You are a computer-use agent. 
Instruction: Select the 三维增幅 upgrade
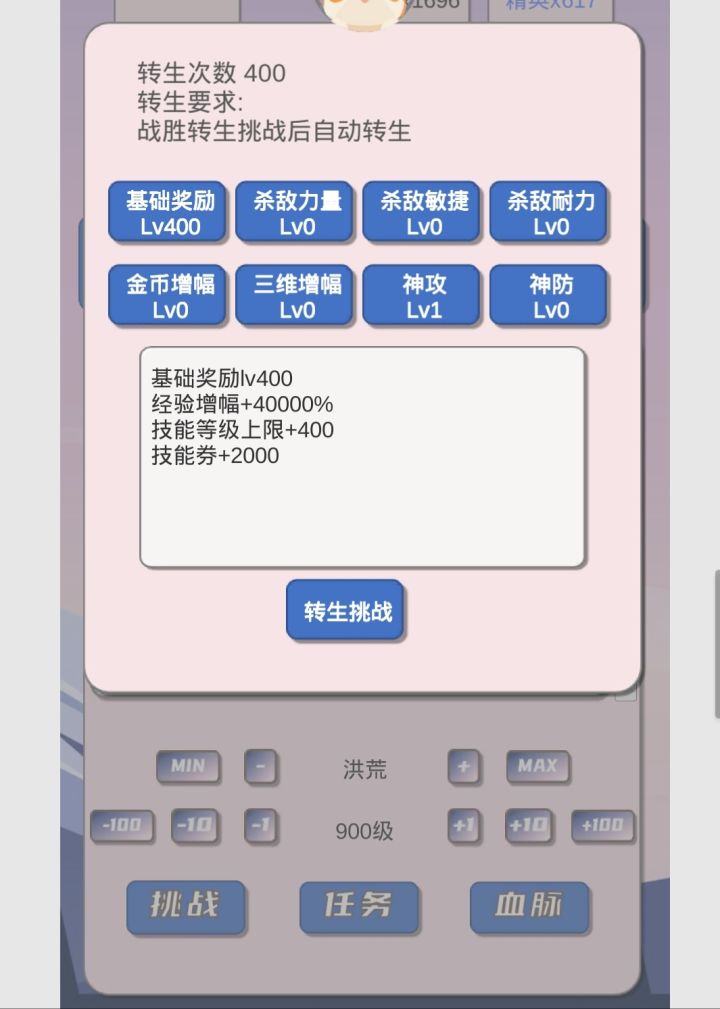click(294, 295)
